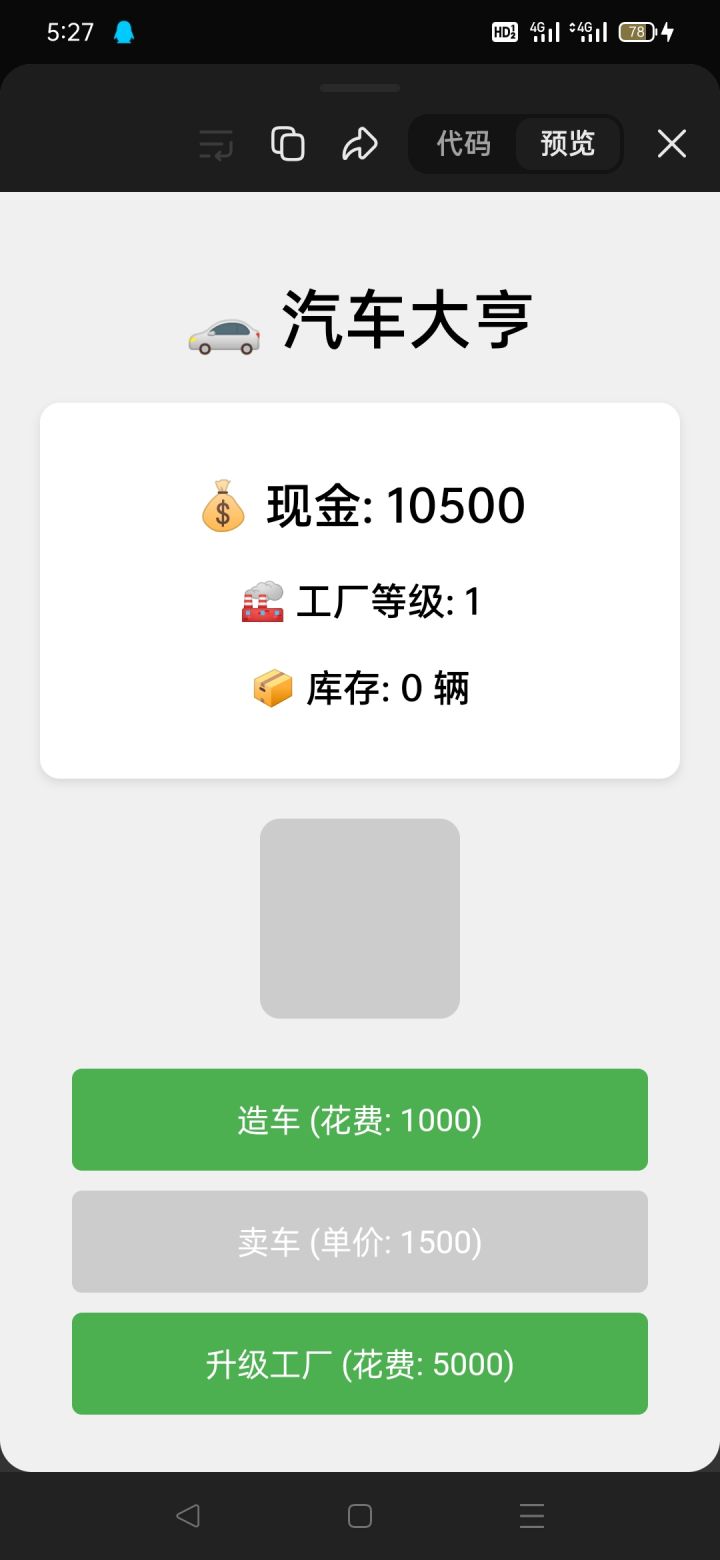Click the 升级工厂 (花费: 5000) button
The image size is (720, 1560).
(x=360, y=1363)
